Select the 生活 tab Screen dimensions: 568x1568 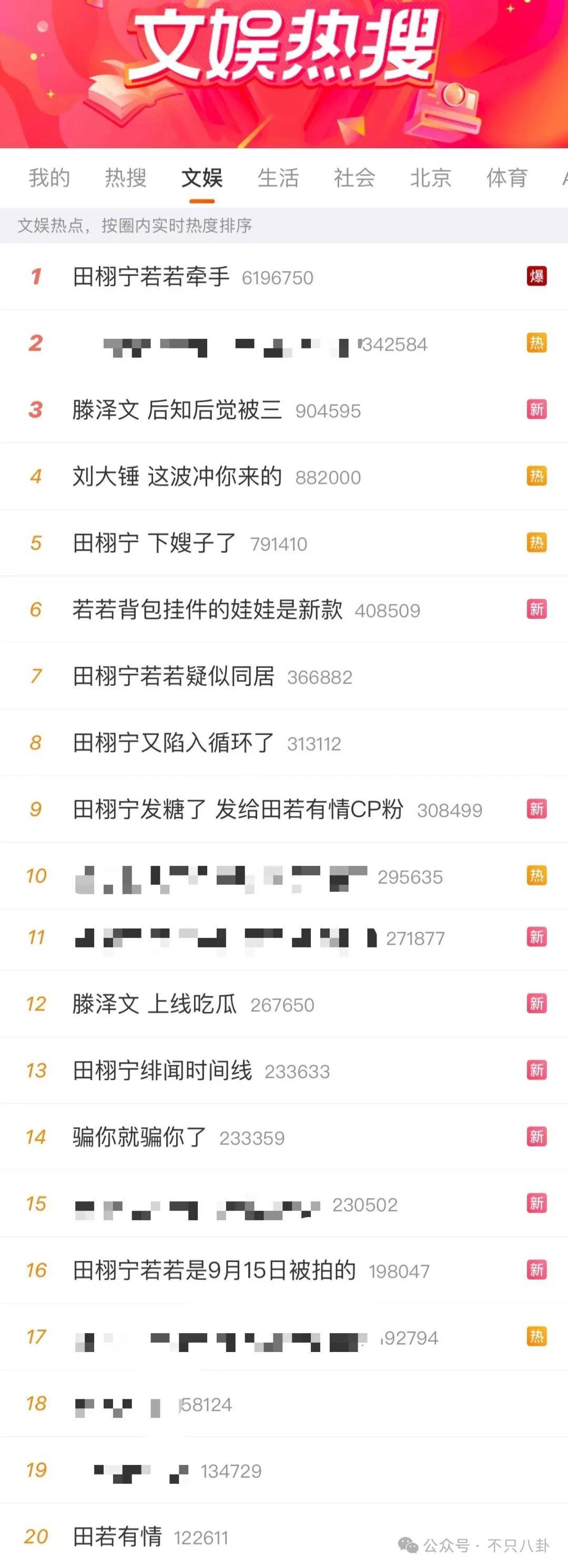click(278, 178)
